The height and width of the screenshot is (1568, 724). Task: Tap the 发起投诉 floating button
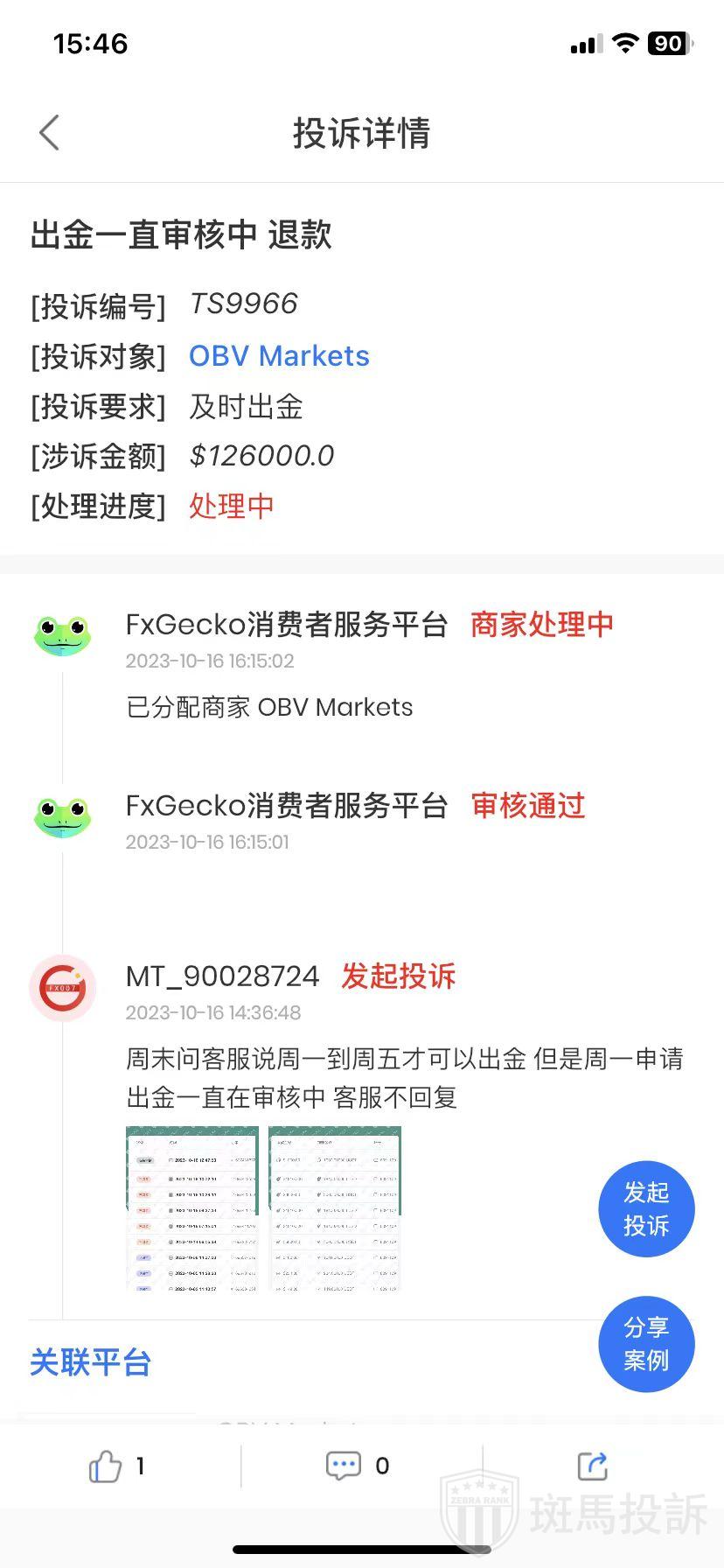coord(646,1208)
